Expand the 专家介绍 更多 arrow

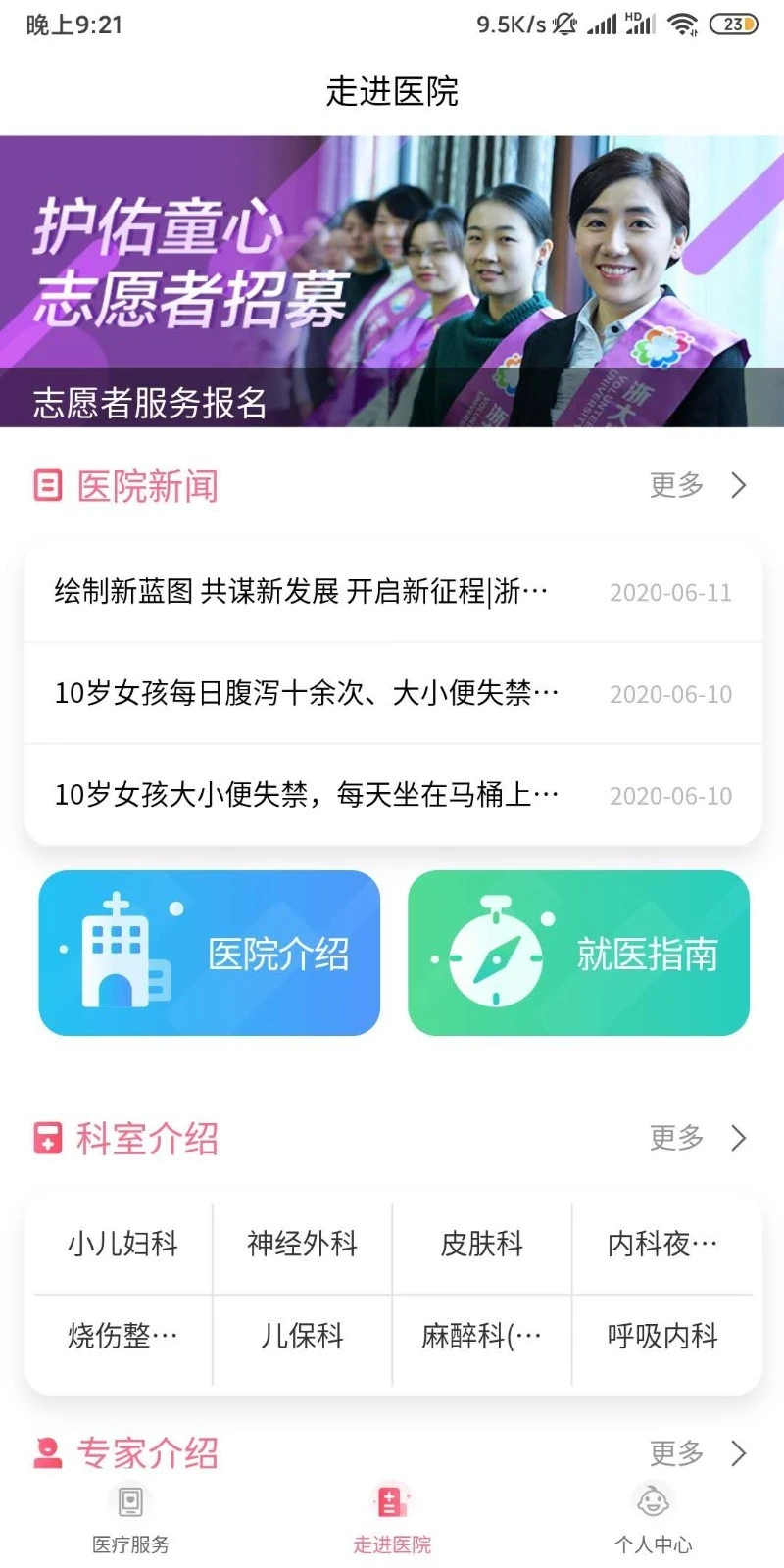pyautogui.click(x=700, y=1453)
